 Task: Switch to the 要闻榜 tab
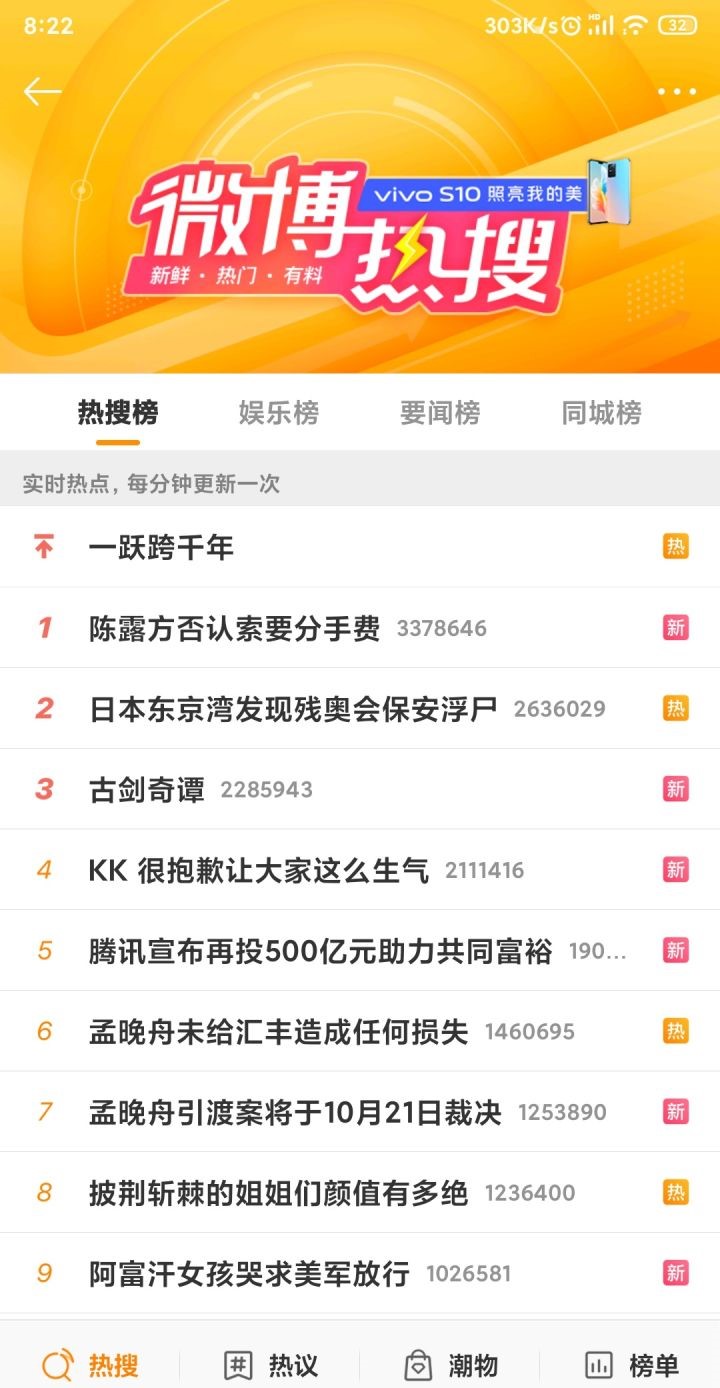(440, 413)
